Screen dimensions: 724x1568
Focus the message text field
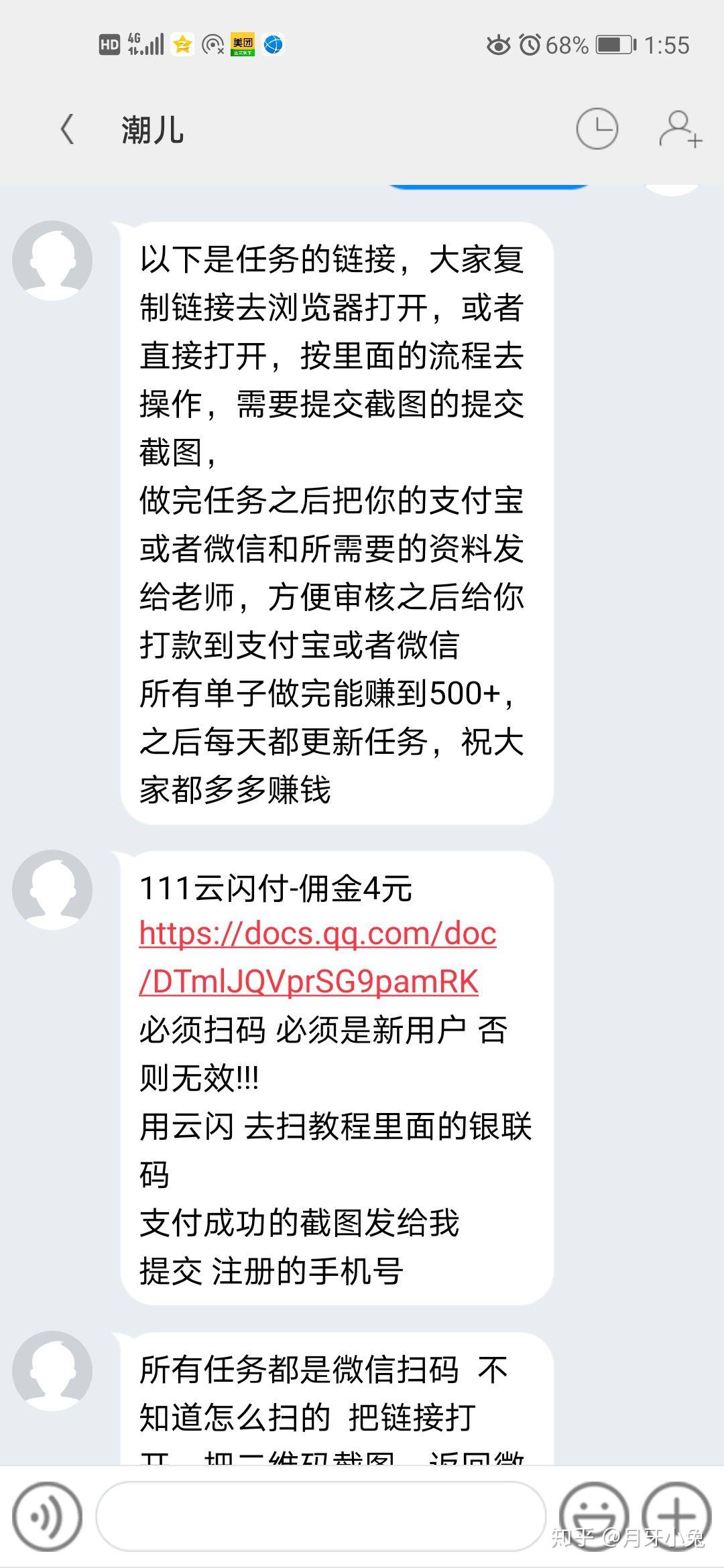(320, 1517)
